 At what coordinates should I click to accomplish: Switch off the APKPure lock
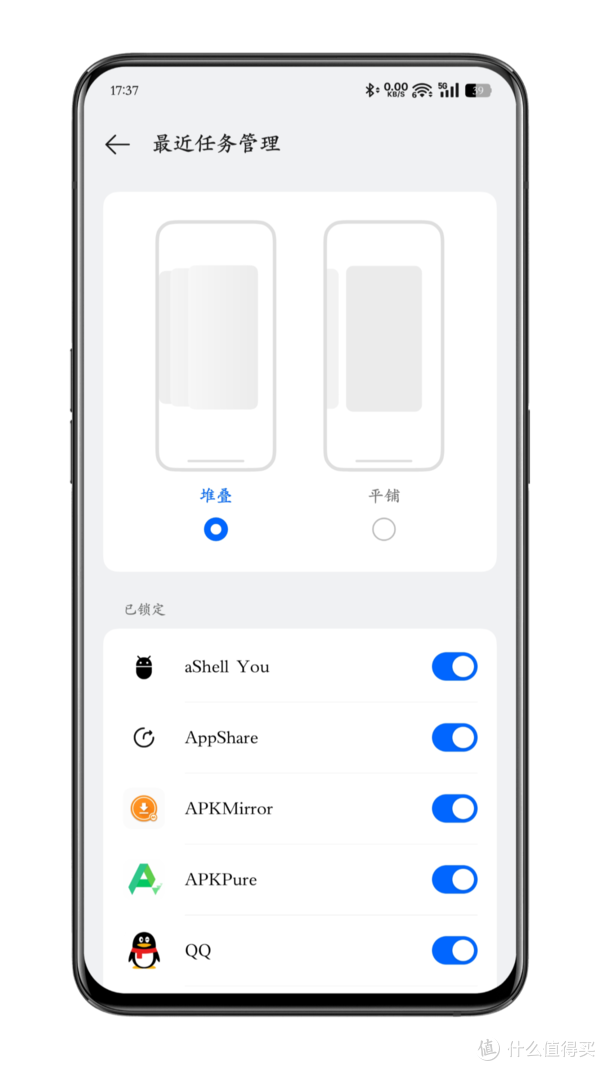(x=455, y=879)
